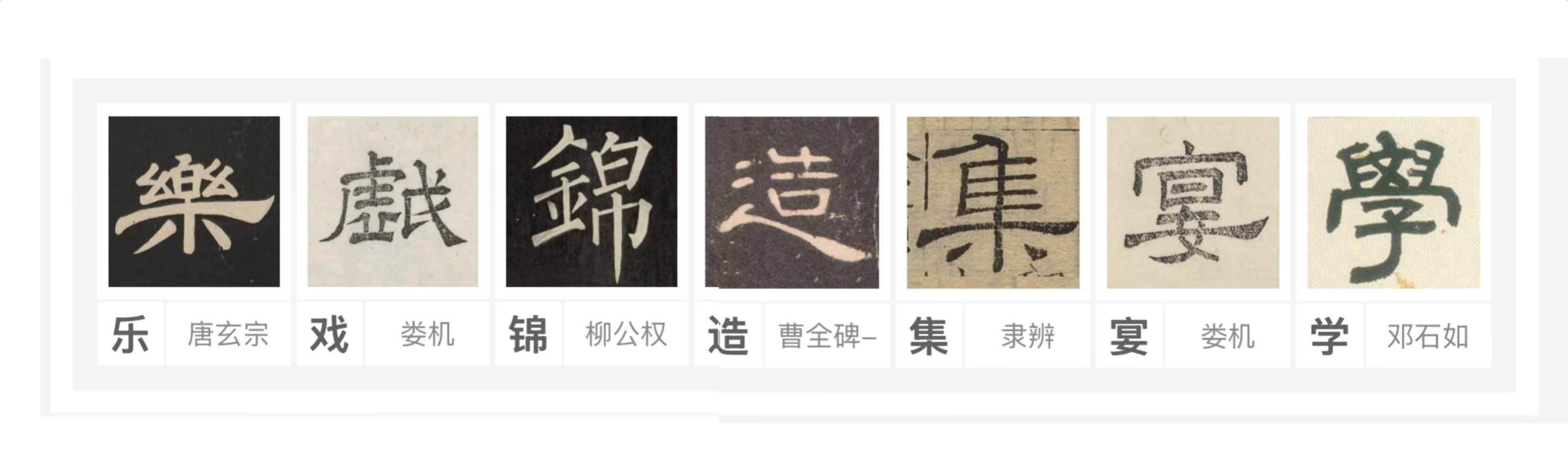View the 学 character by 邓石如

click(1394, 202)
